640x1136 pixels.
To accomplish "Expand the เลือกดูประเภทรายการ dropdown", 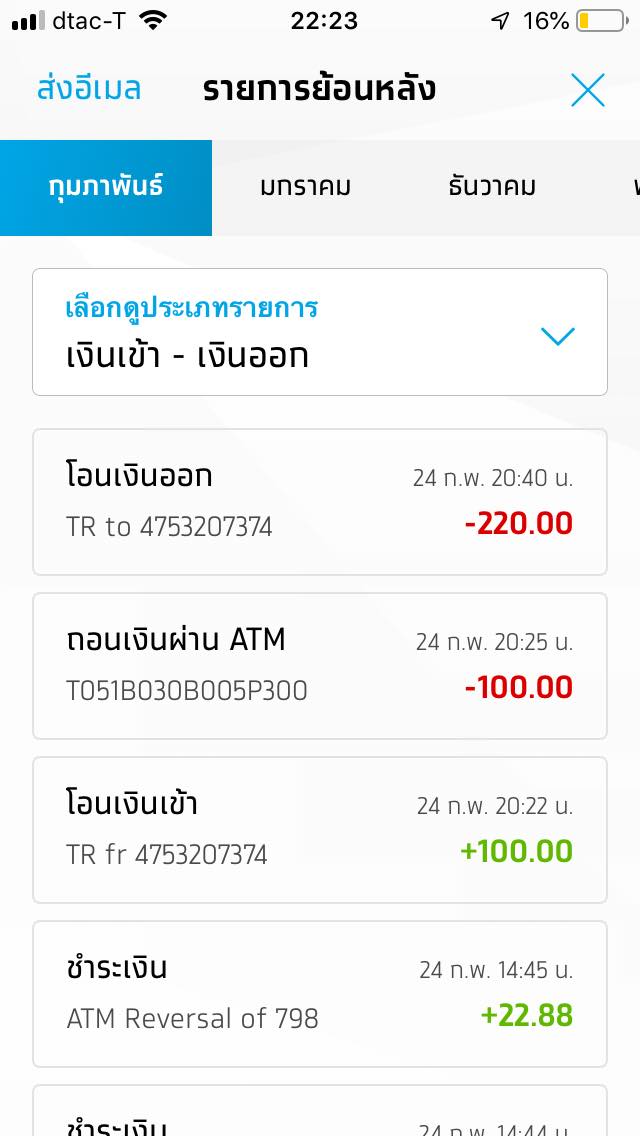I will tap(320, 332).
